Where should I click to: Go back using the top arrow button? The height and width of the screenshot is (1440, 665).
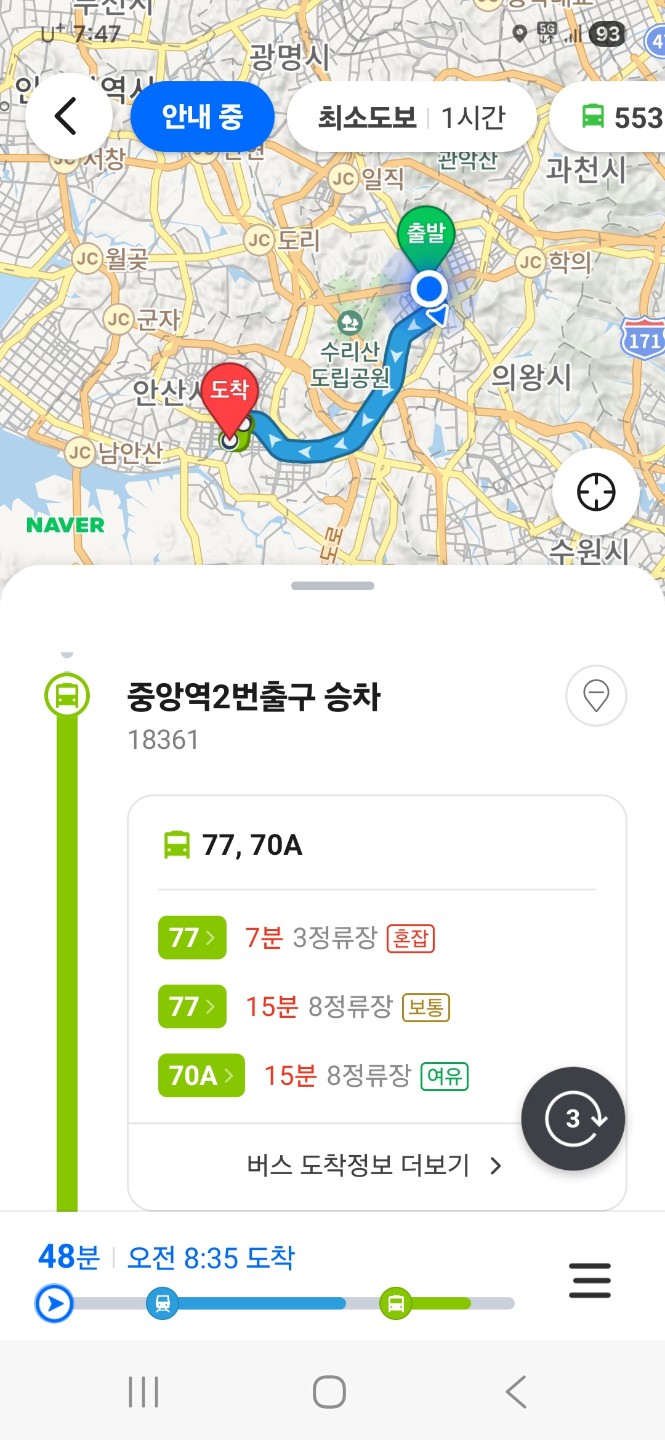[x=67, y=117]
